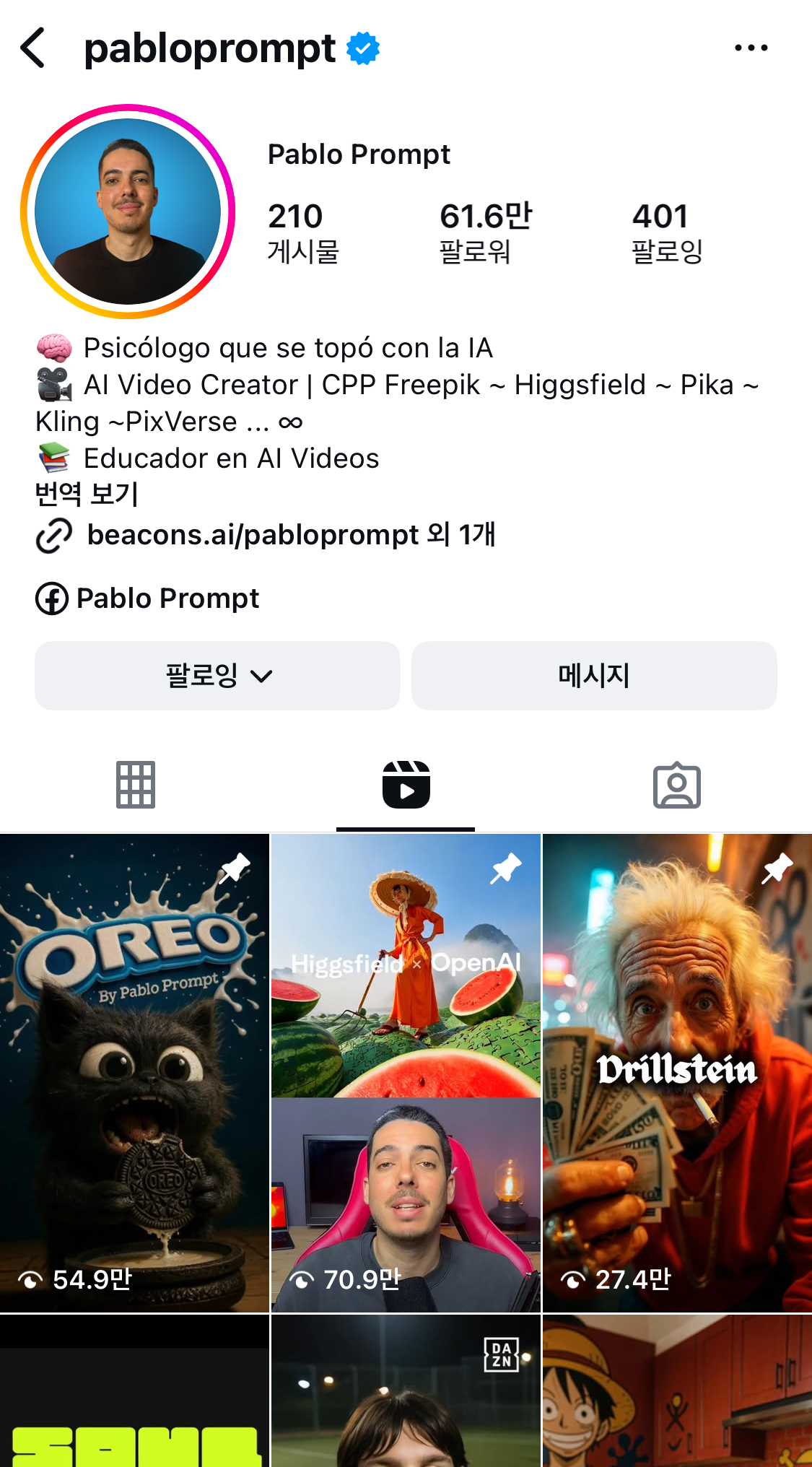
Task: View Pablo Prompt's story from profile picture
Action: [x=128, y=212]
